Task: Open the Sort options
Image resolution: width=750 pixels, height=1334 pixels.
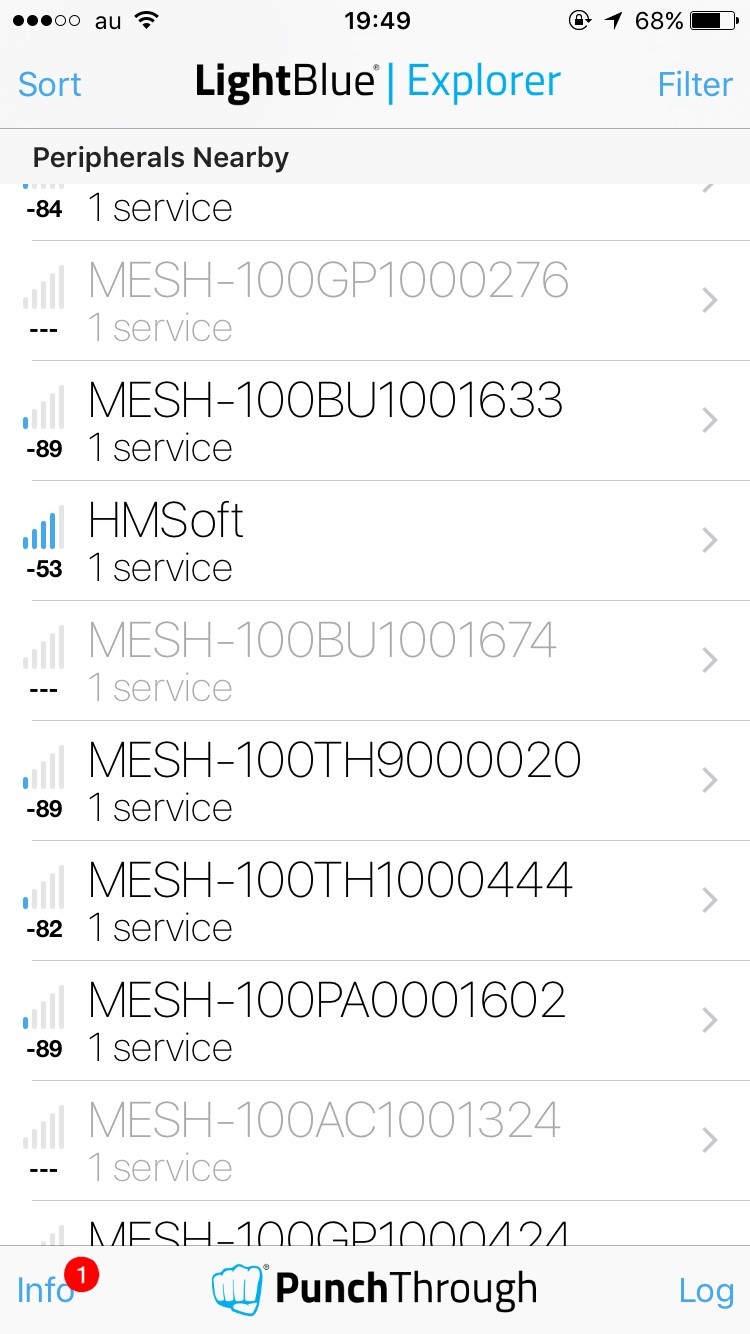Action: pyautogui.click(x=50, y=84)
